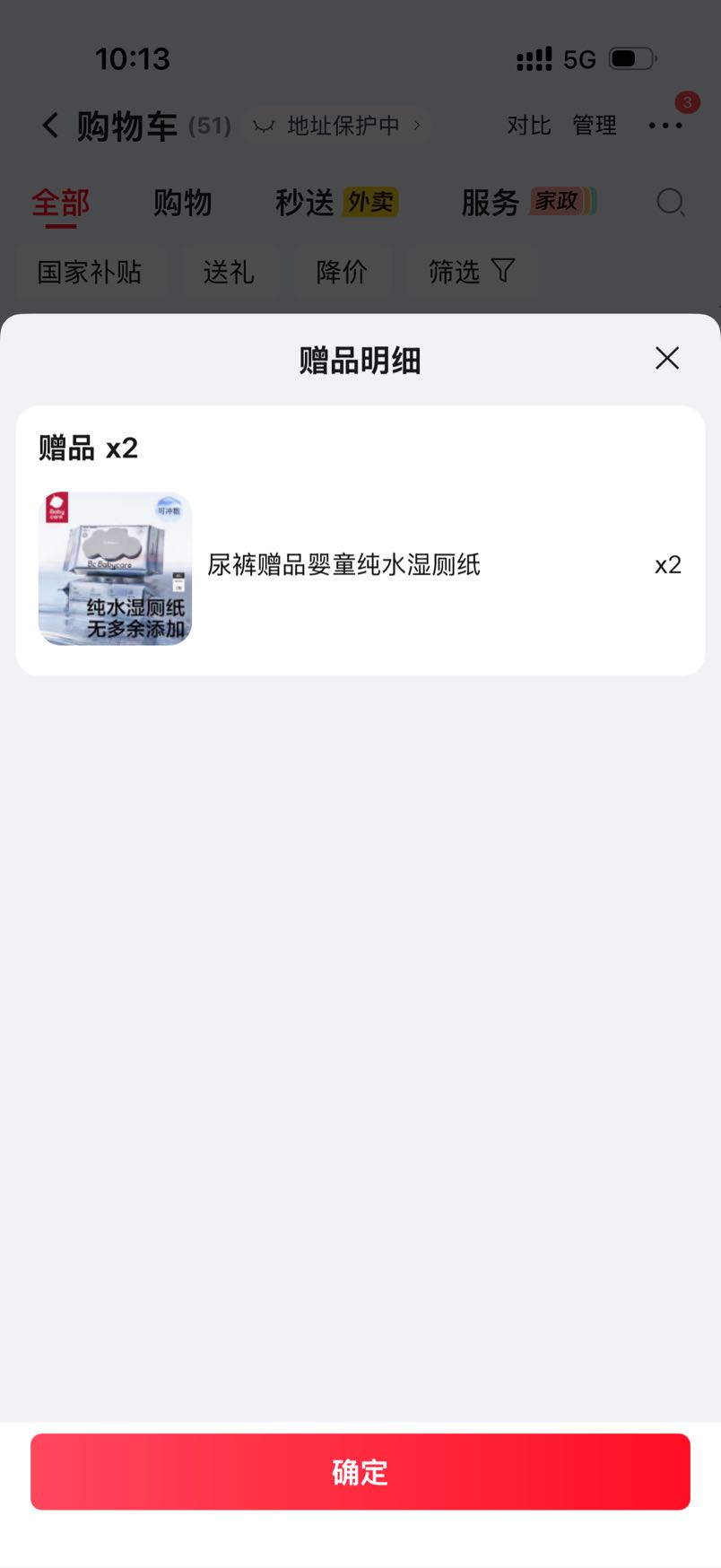Close the 赠品明细 sheet

point(666,358)
